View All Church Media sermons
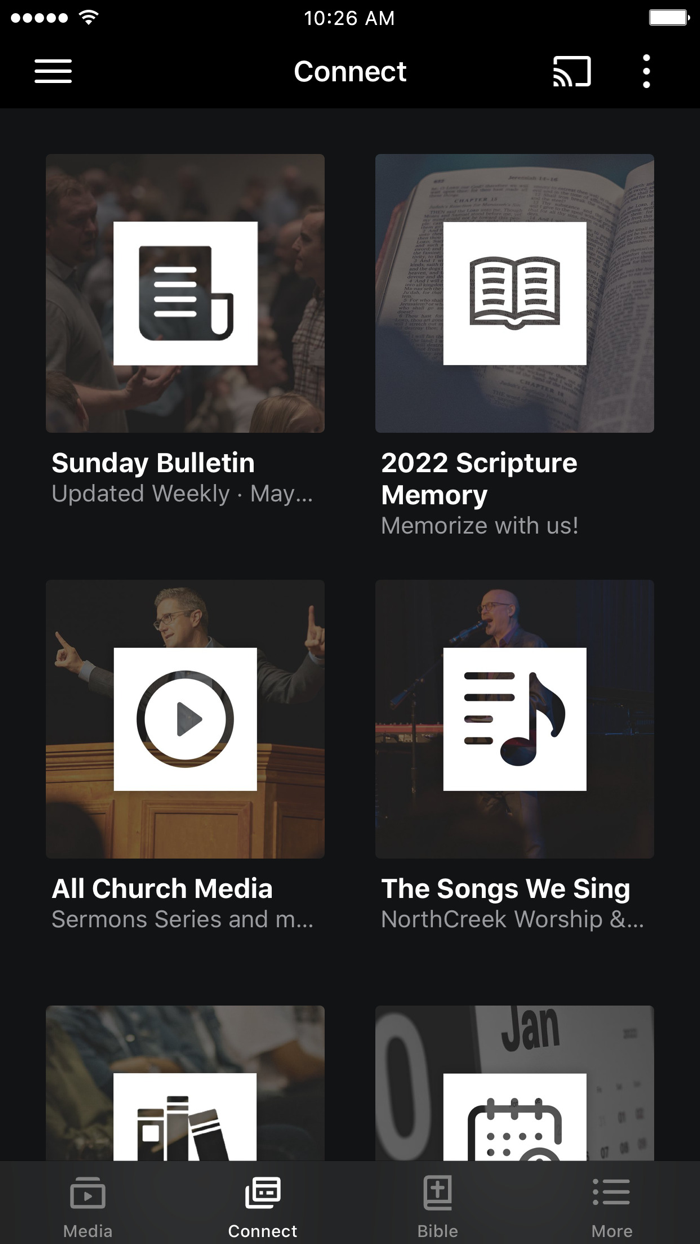The image size is (700, 1244). pyautogui.click(x=185, y=719)
